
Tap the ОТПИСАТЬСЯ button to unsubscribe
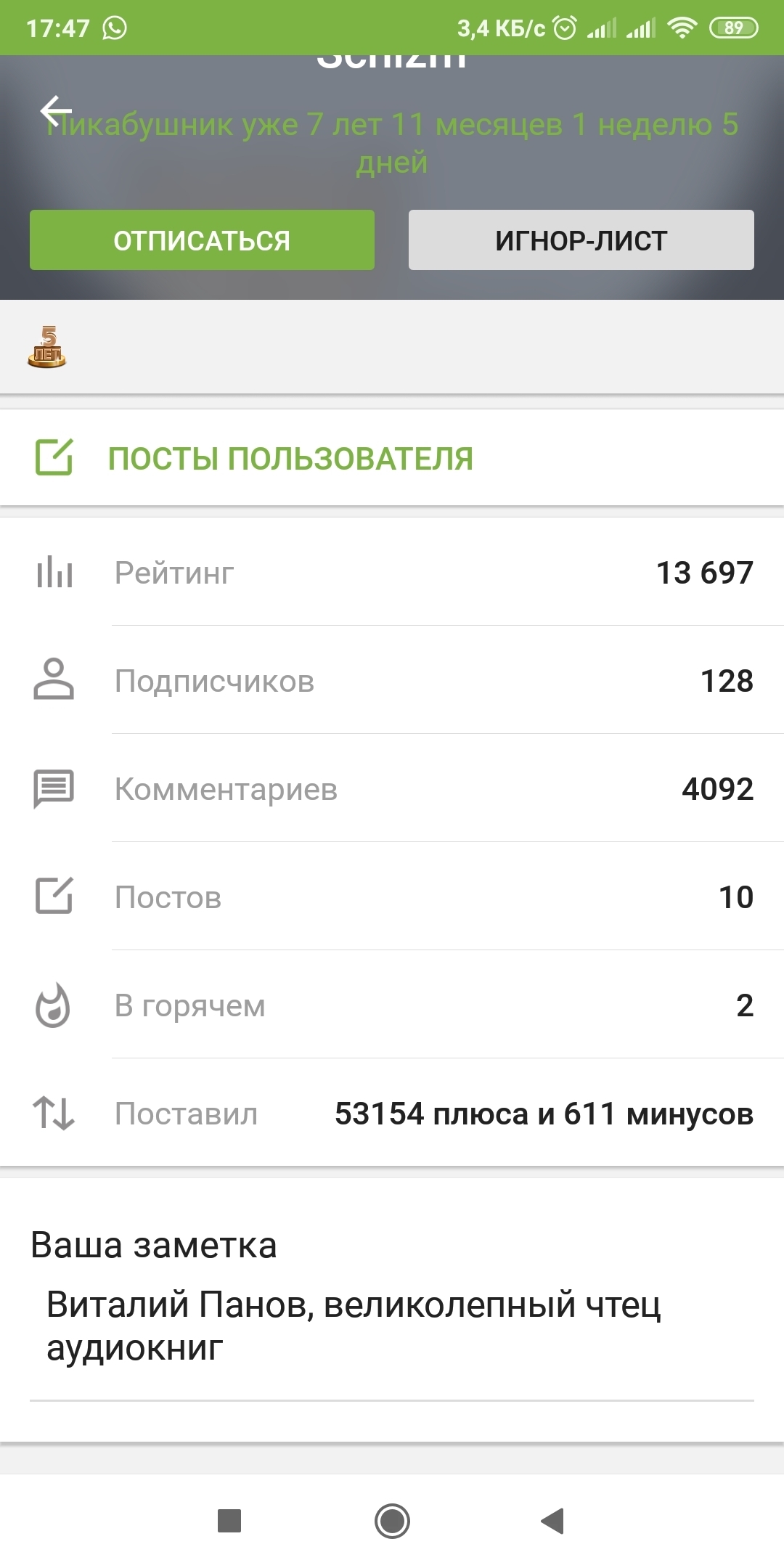tap(202, 240)
